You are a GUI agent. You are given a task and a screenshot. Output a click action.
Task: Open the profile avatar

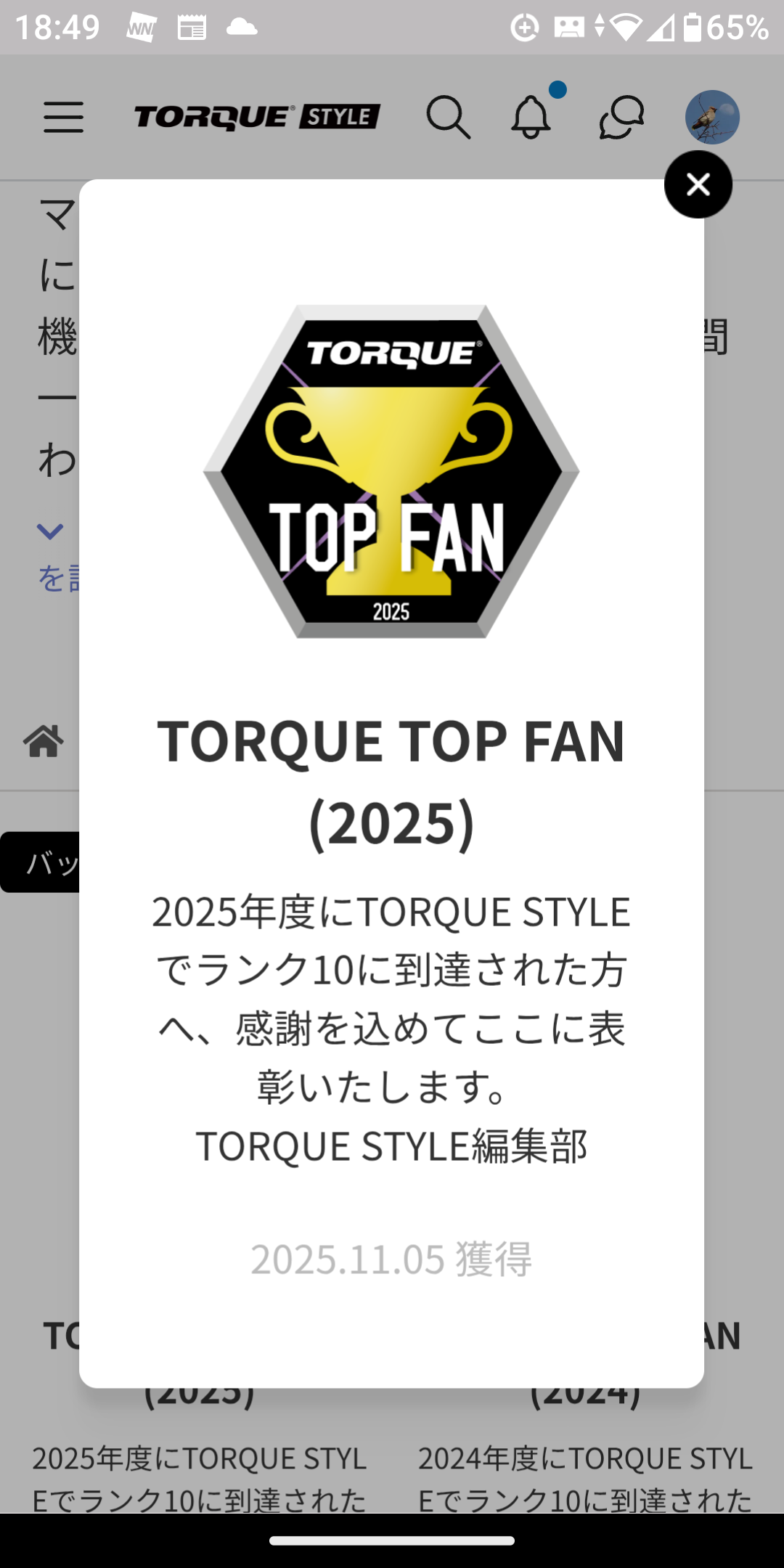tap(712, 117)
